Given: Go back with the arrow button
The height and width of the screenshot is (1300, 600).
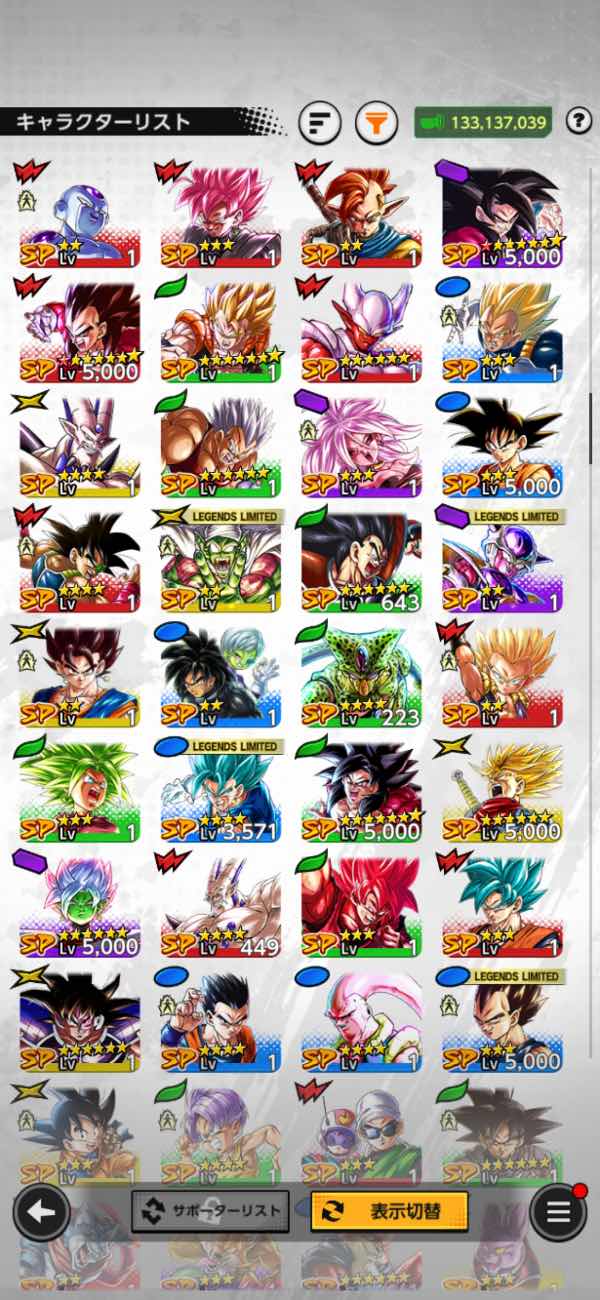Looking at the screenshot, I should (41, 1212).
